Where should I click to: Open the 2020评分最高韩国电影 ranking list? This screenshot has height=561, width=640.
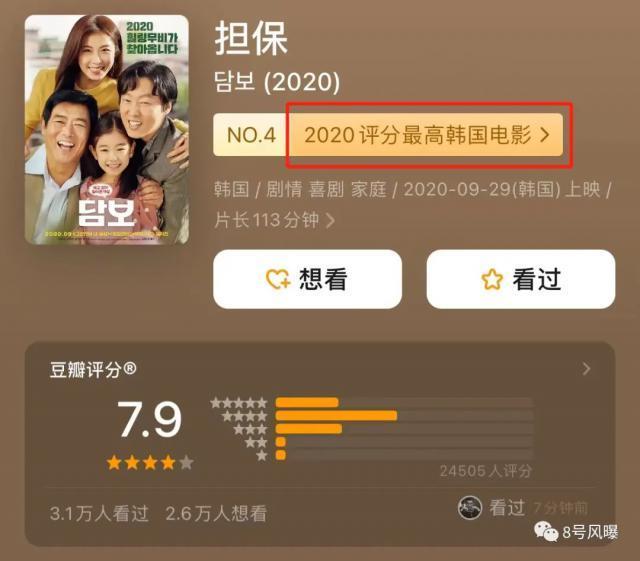click(x=426, y=135)
